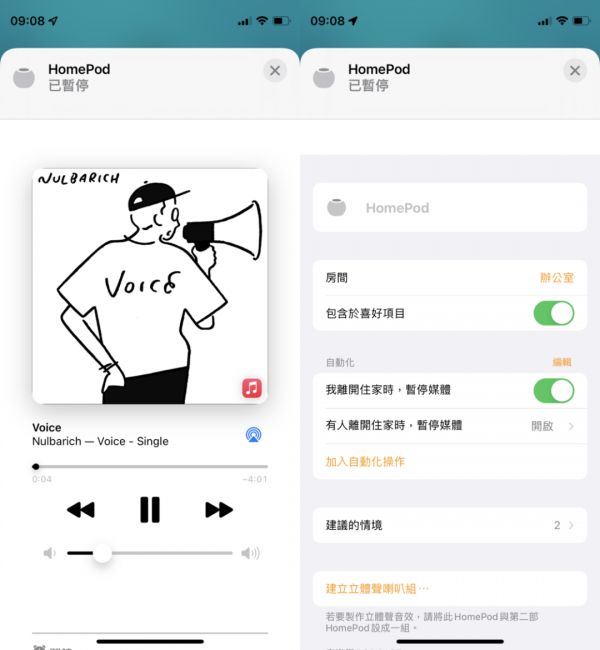
Task: Toggle 包含於喜好項目 switch
Action: pyautogui.click(x=553, y=313)
